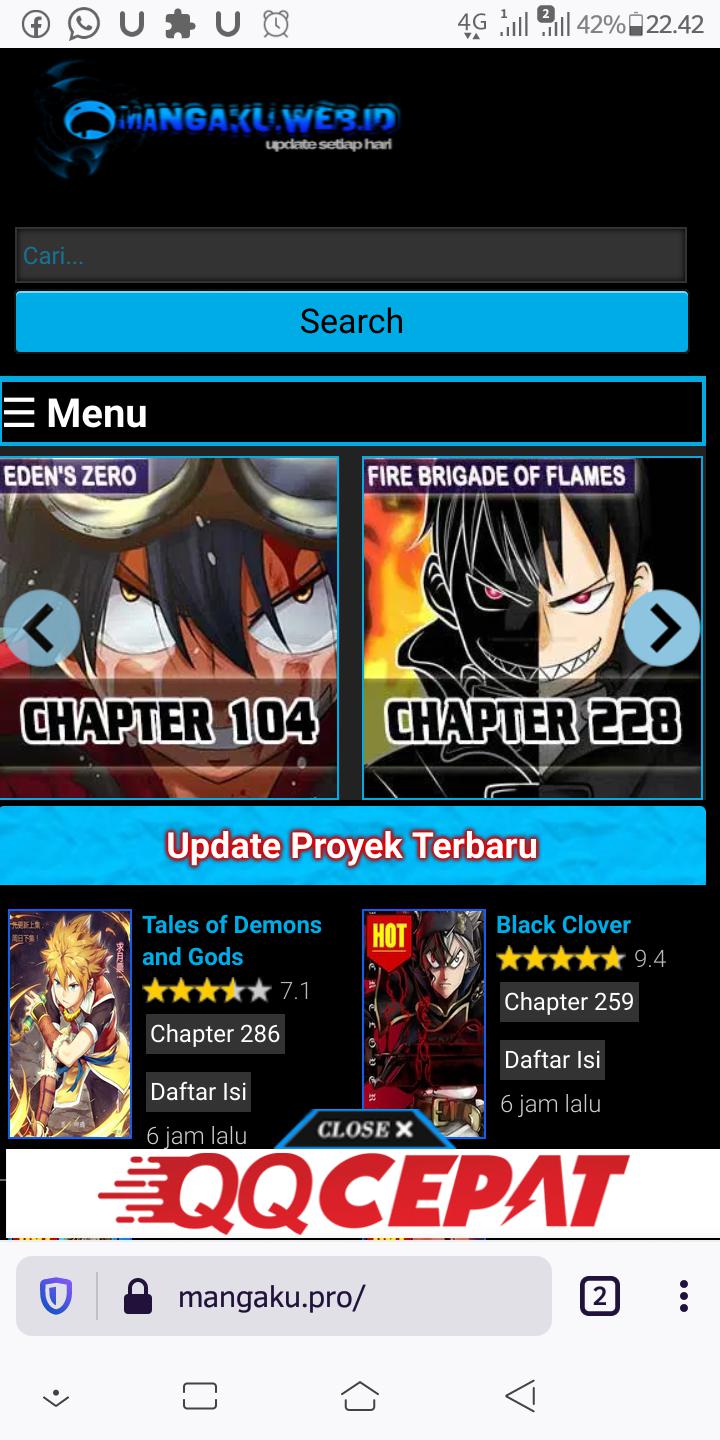Viewport: 720px width, 1440px height.
Task: Tap the blue Search button
Action: tap(352, 322)
